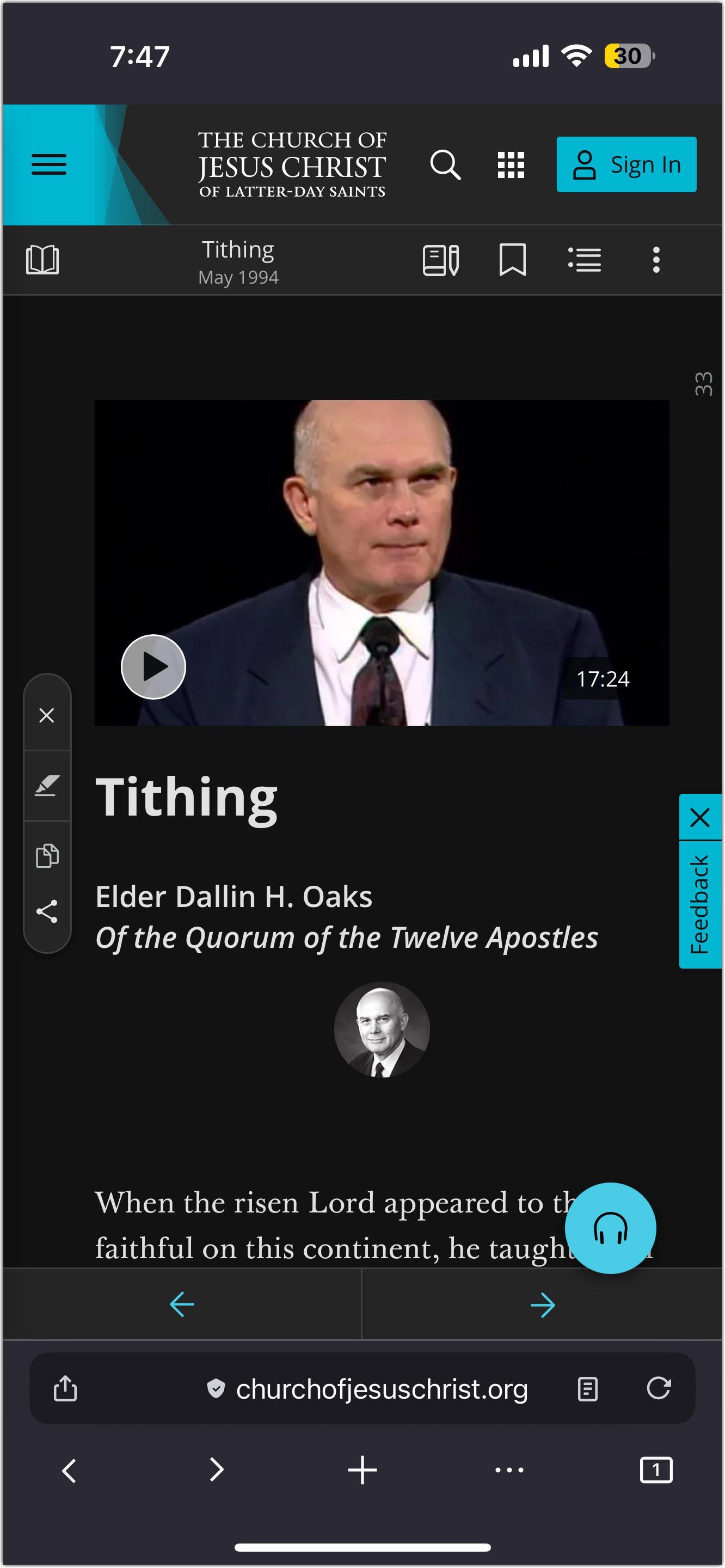This screenshot has height=1568, width=725.
Task: Reload the page in the browser
Action: tap(658, 1388)
